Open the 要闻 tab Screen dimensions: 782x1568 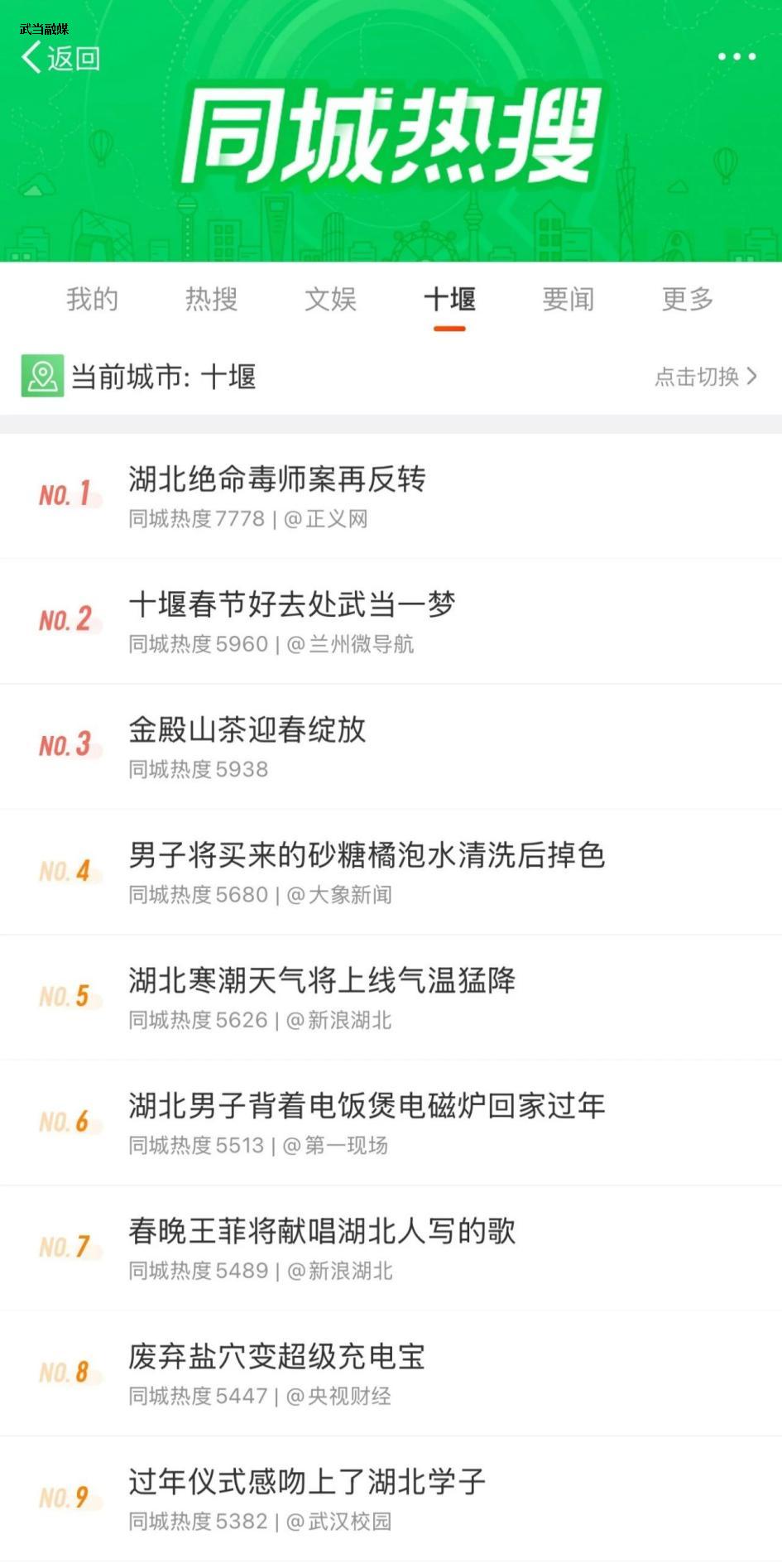tap(569, 299)
